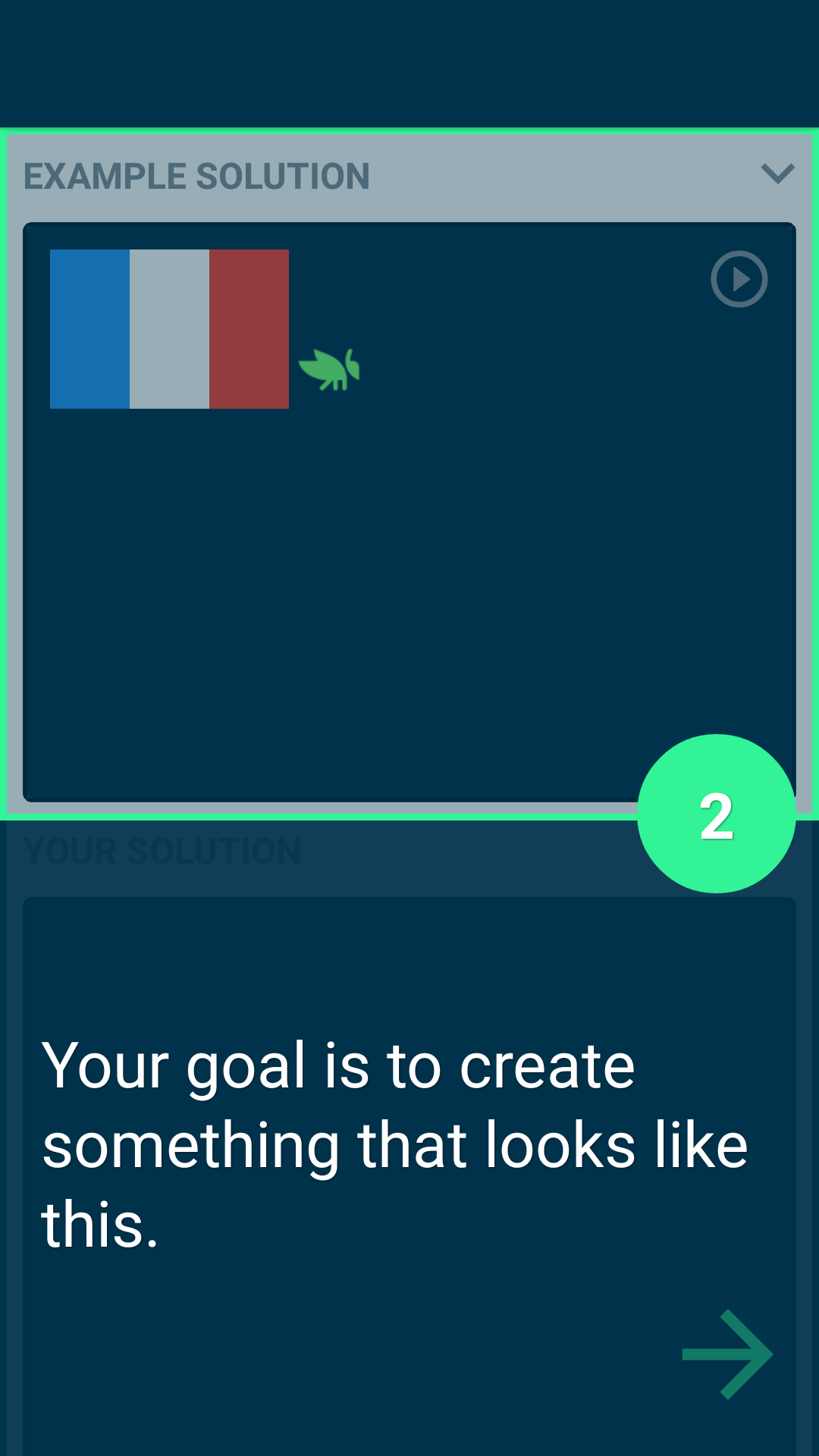The image size is (819, 1456).
Task: Continue with the green arrow
Action: point(727,1354)
